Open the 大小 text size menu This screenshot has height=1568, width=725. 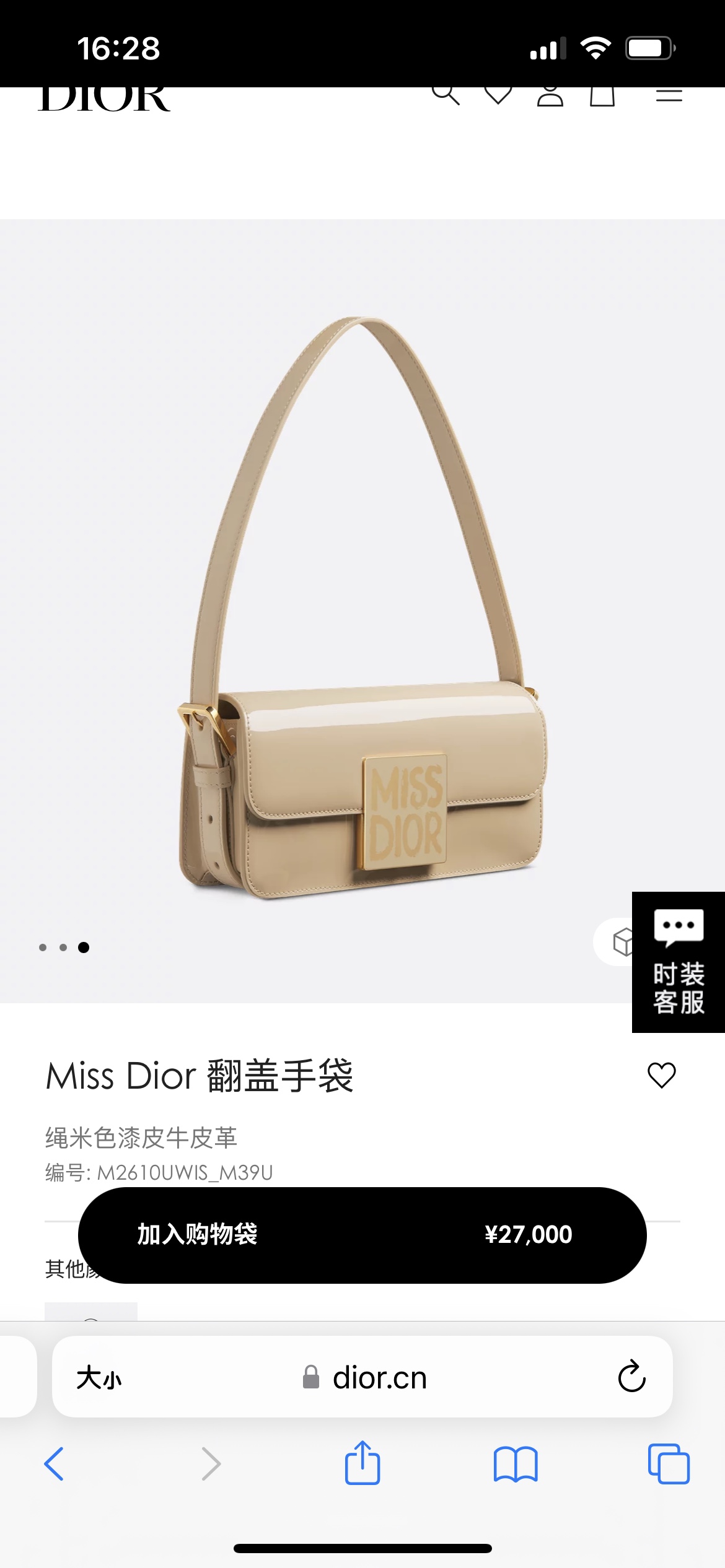99,1378
